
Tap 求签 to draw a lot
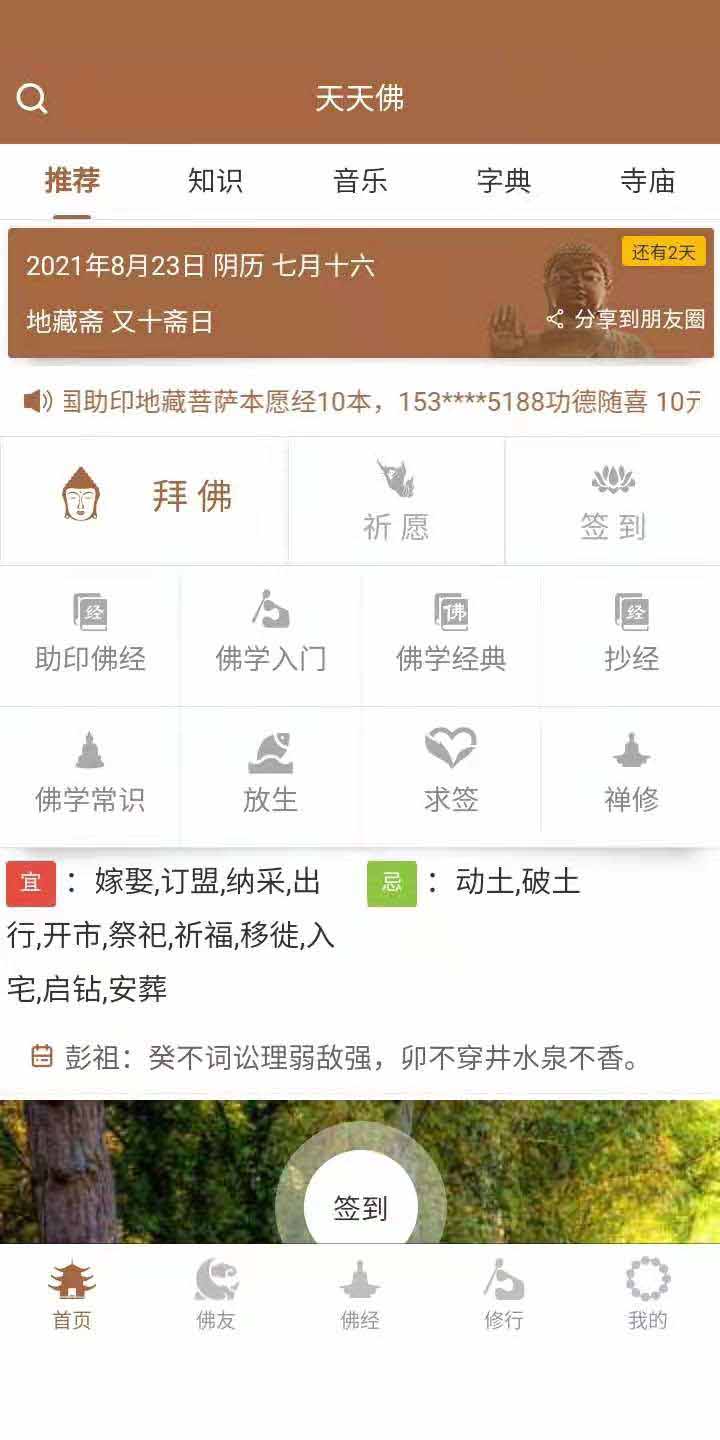[x=451, y=775]
